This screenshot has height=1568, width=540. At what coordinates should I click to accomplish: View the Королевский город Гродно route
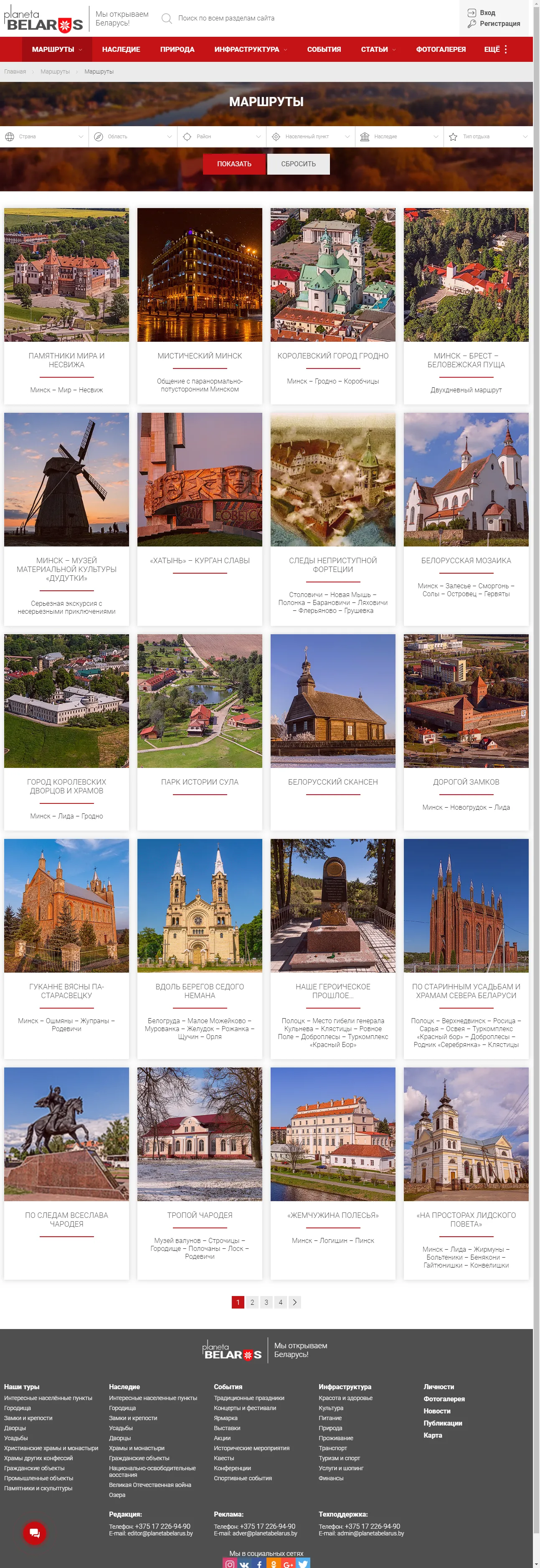pyautogui.click(x=333, y=356)
